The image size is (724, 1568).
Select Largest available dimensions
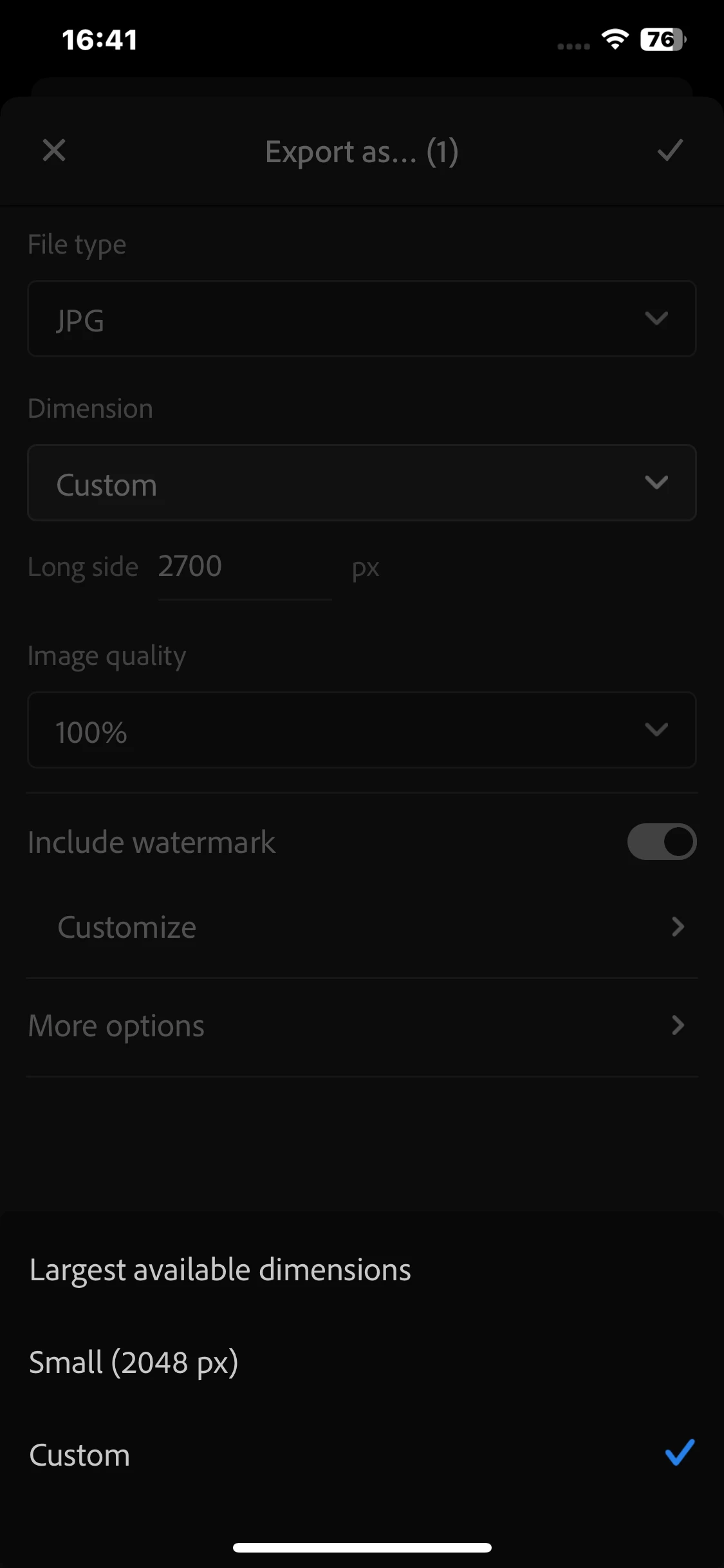pos(220,1270)
